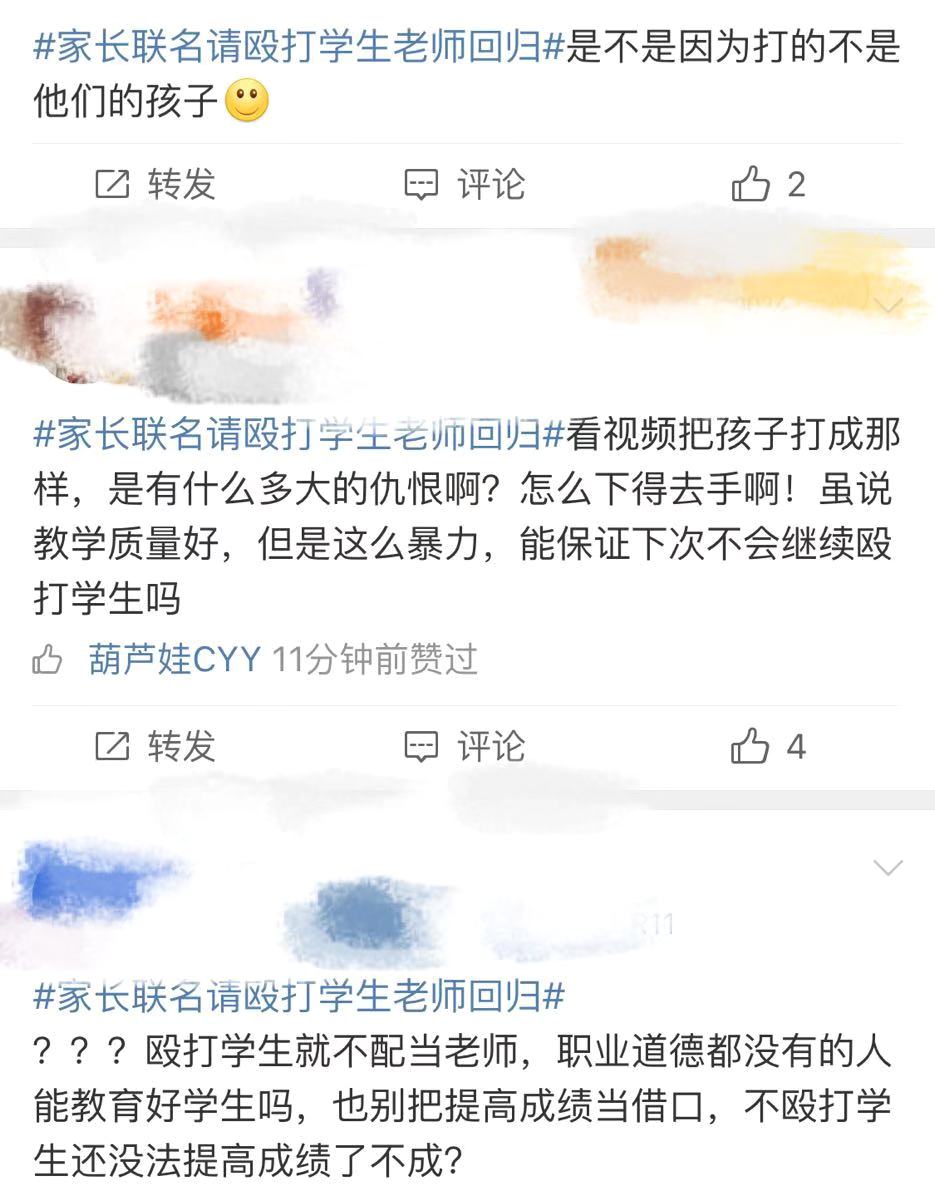Open the hashtag above 殴打学生就不配当老师
Image resolution: width=935 pixels, height=1189 pixels.
pyautogui.click(x=300, y=996)
